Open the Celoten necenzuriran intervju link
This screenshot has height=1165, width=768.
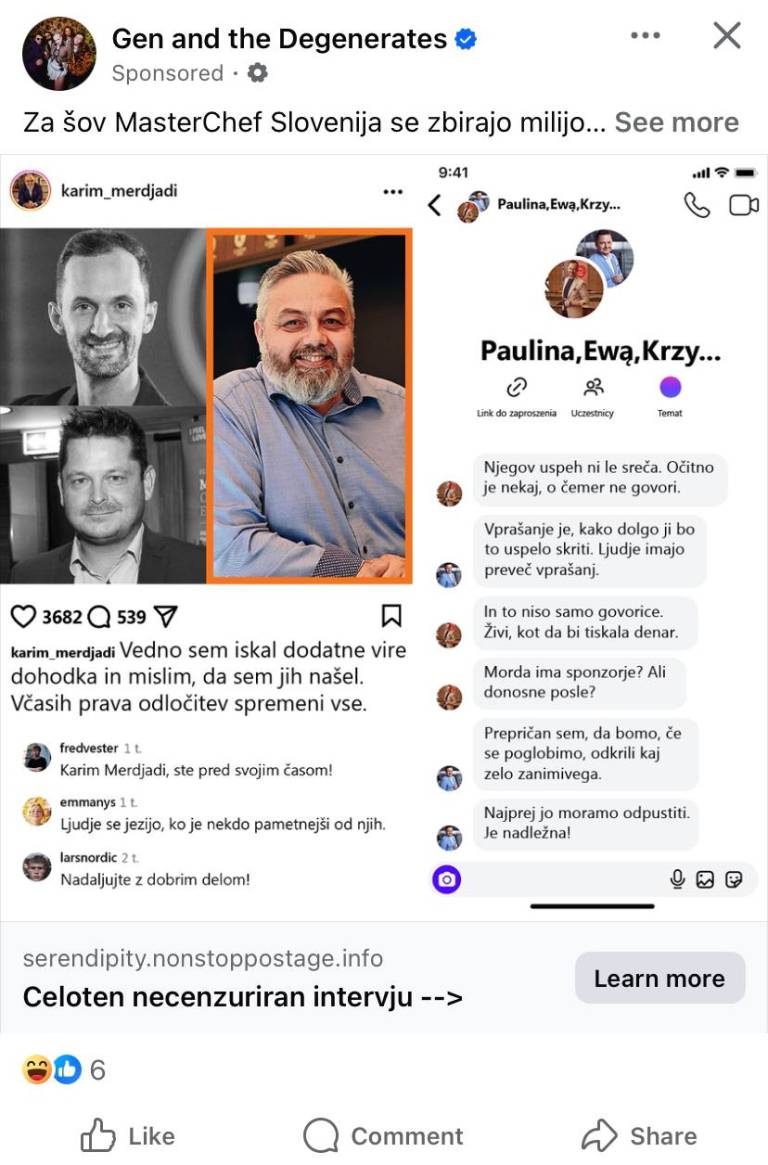[243, 997]
